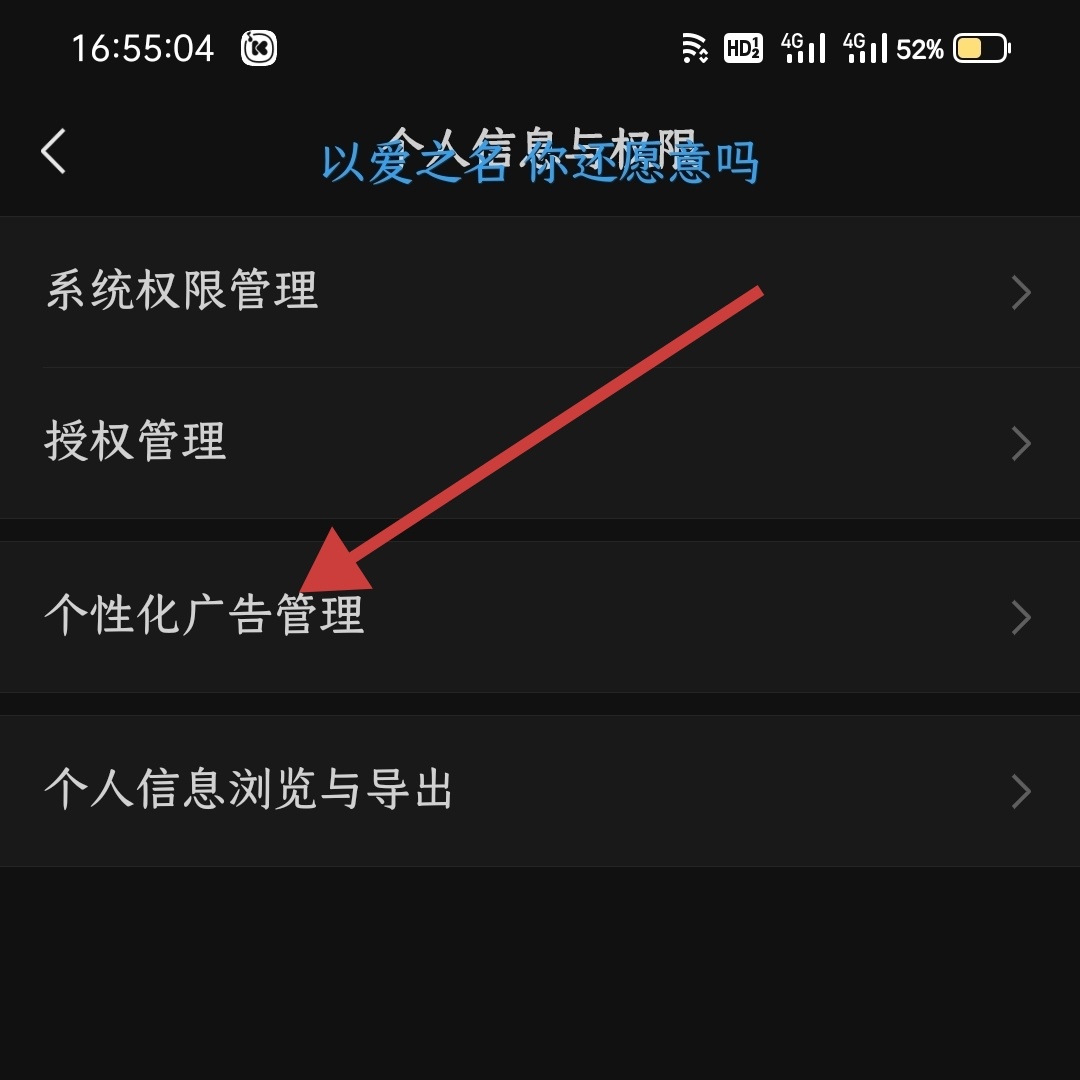Open 系统权限管理 settings
This screenshot has width=1080, height=1080.
[x=540, y=292]
